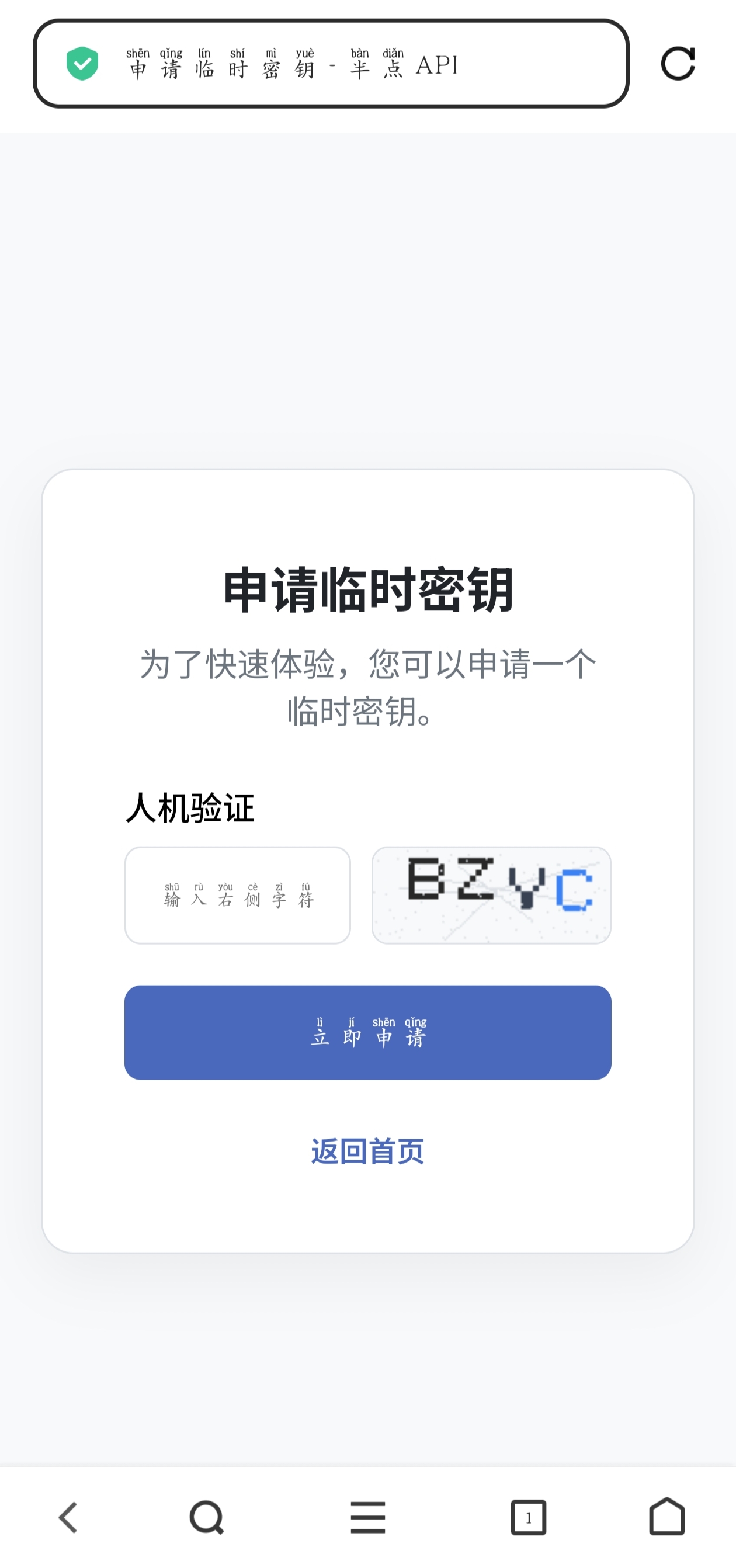736x1568 pixels.
Task: Tap the back arrow in the bottom bar
Action: tap(68, 1516)
